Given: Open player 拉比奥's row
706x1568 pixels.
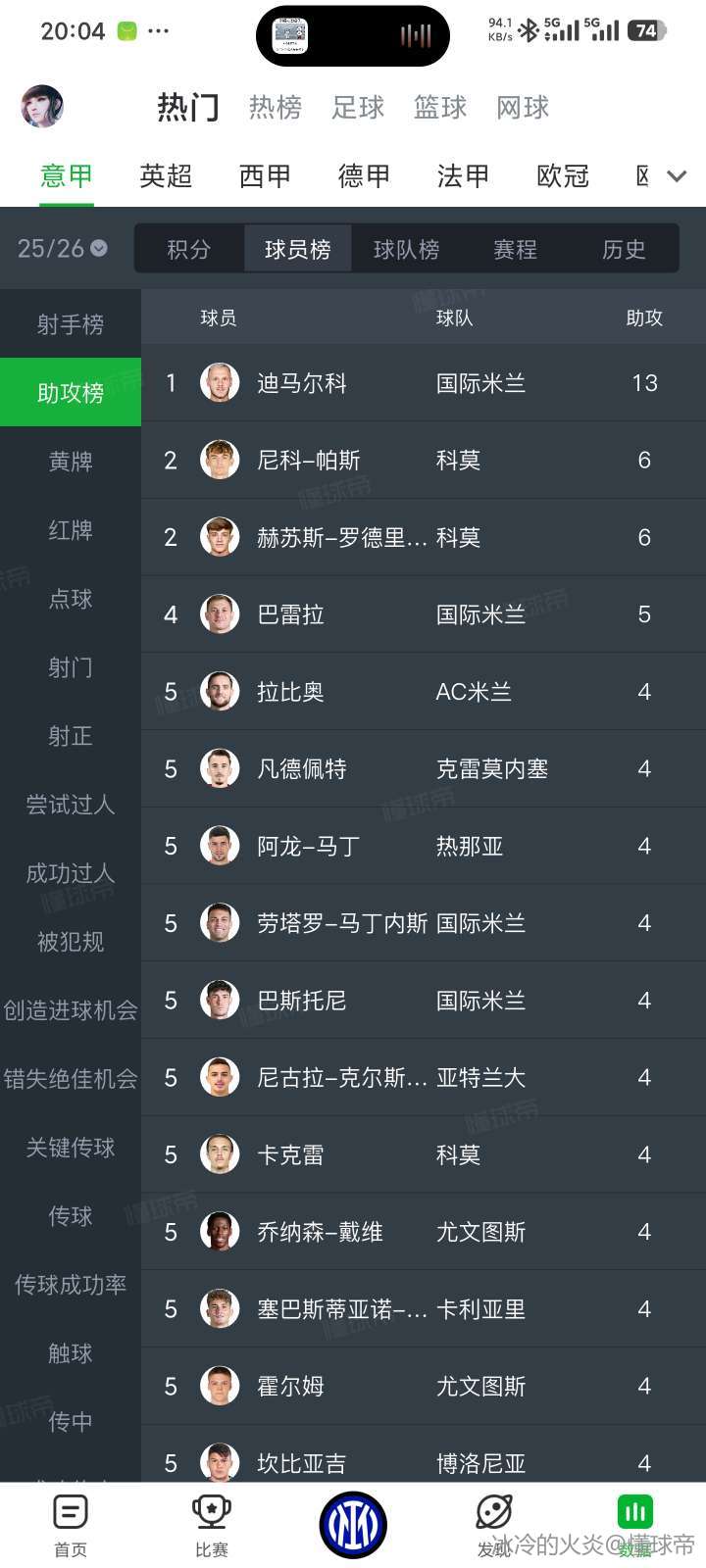Looking at the screenshot, I should [x=424, y=692].
